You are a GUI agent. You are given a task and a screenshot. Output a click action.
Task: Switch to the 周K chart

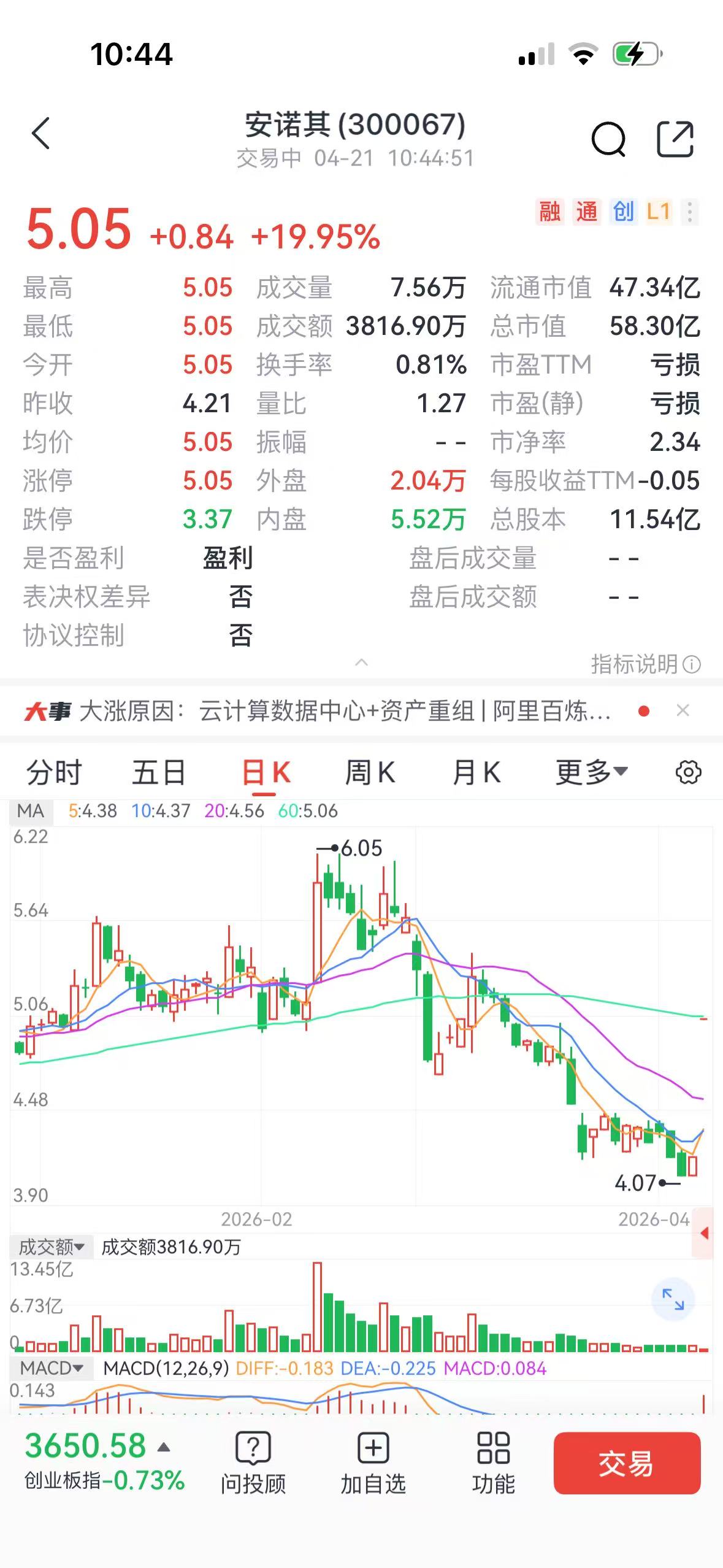point(370,772)
